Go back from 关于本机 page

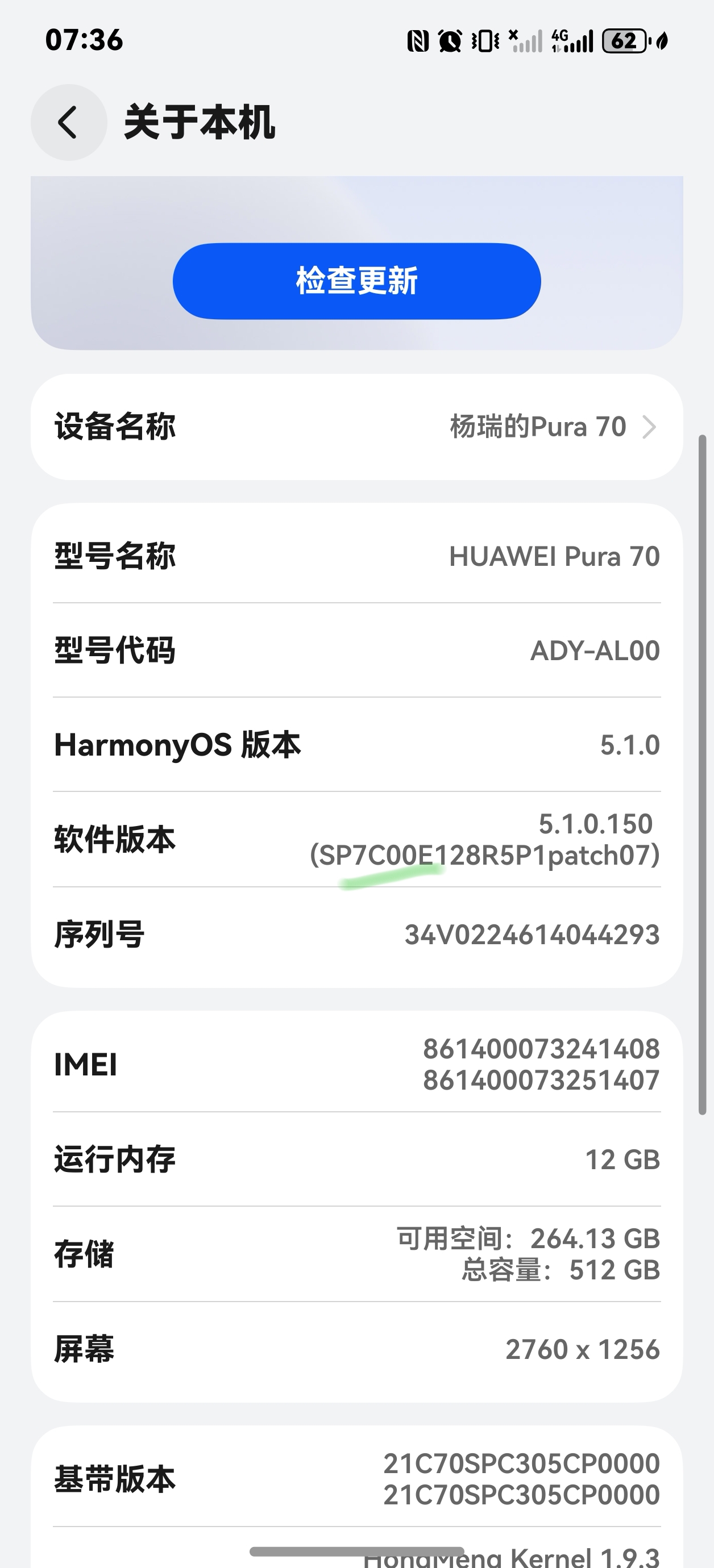(x=69, y=122)
